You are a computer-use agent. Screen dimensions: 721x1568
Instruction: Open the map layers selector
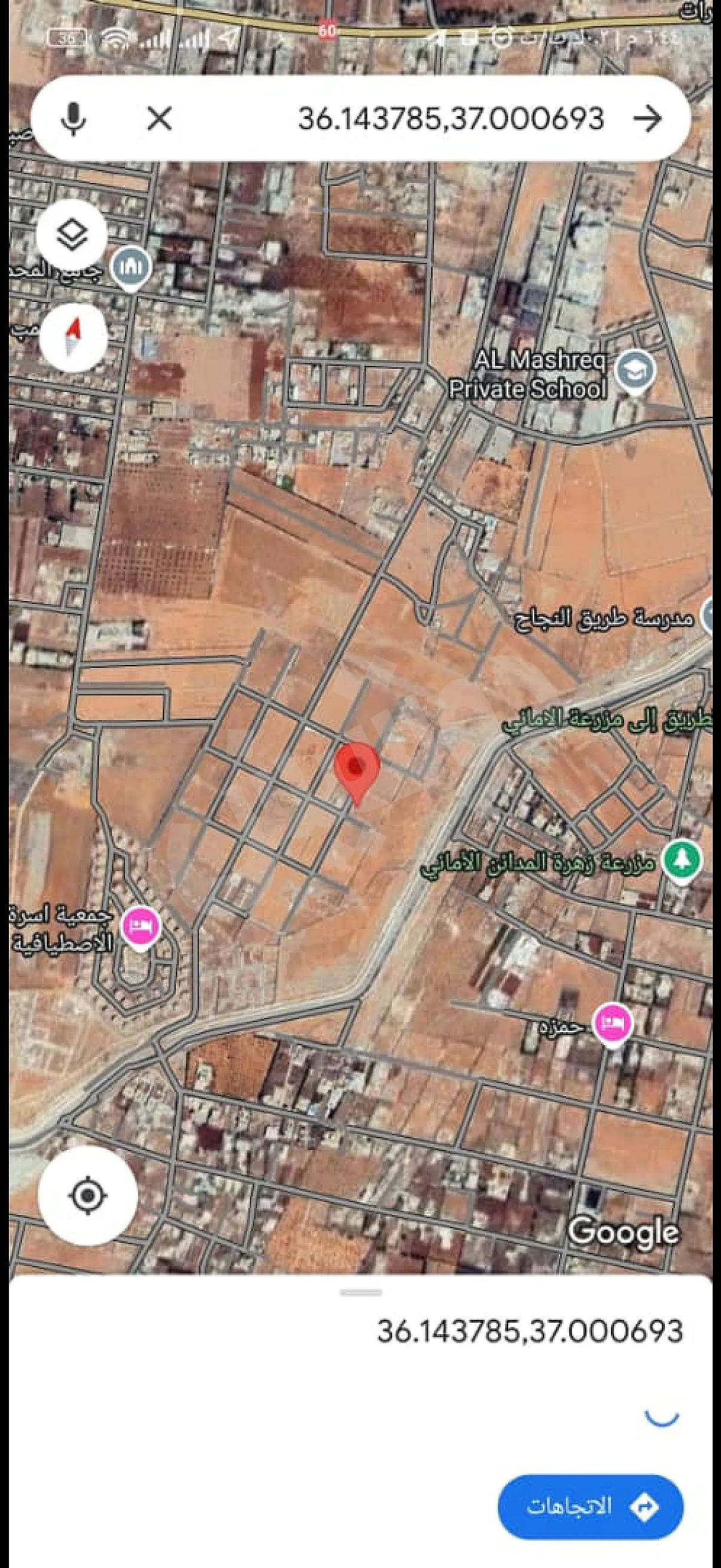tap(72, 234)
